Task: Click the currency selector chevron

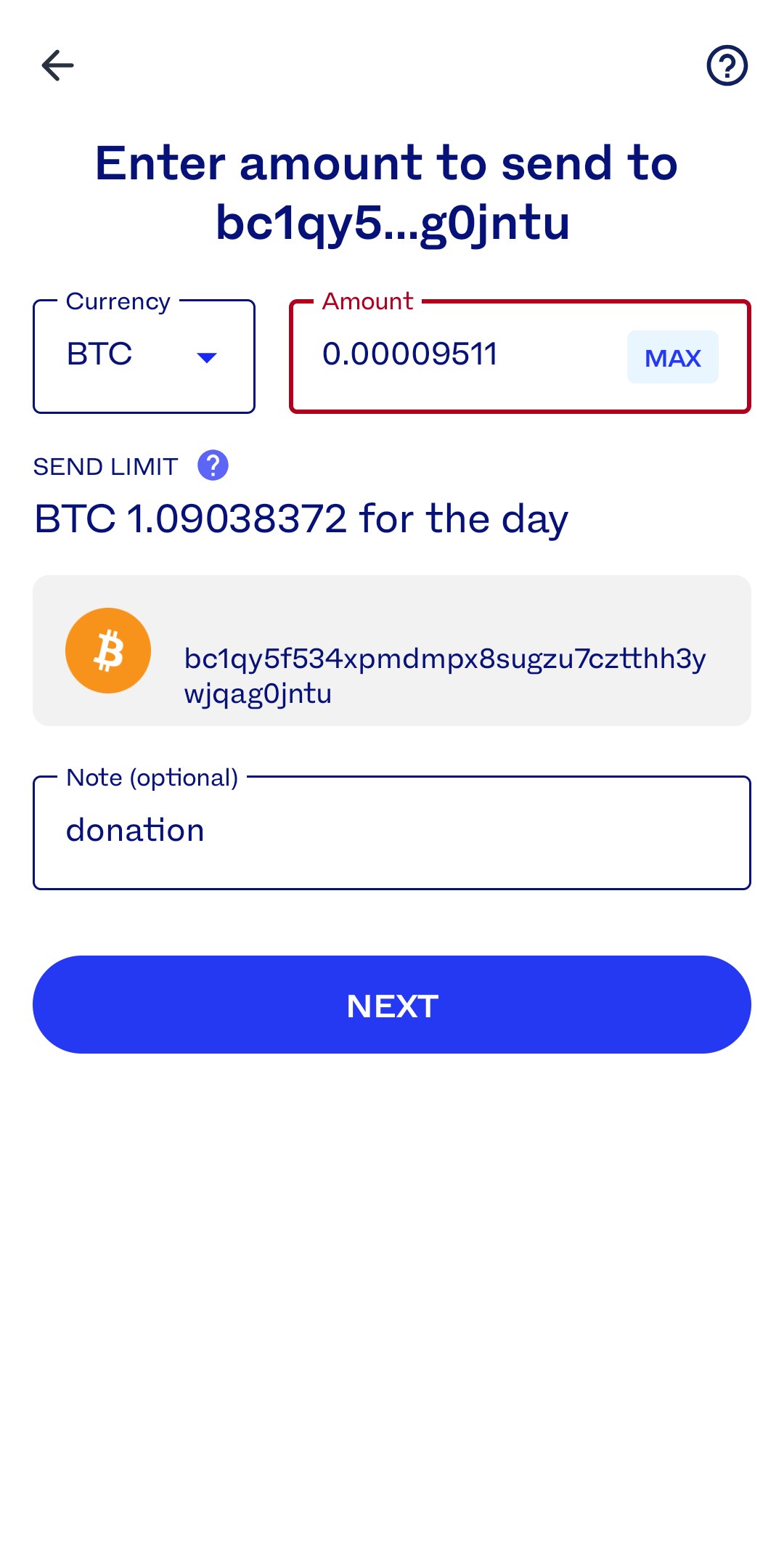Action: pyautogui.click(x=206, y=358)
